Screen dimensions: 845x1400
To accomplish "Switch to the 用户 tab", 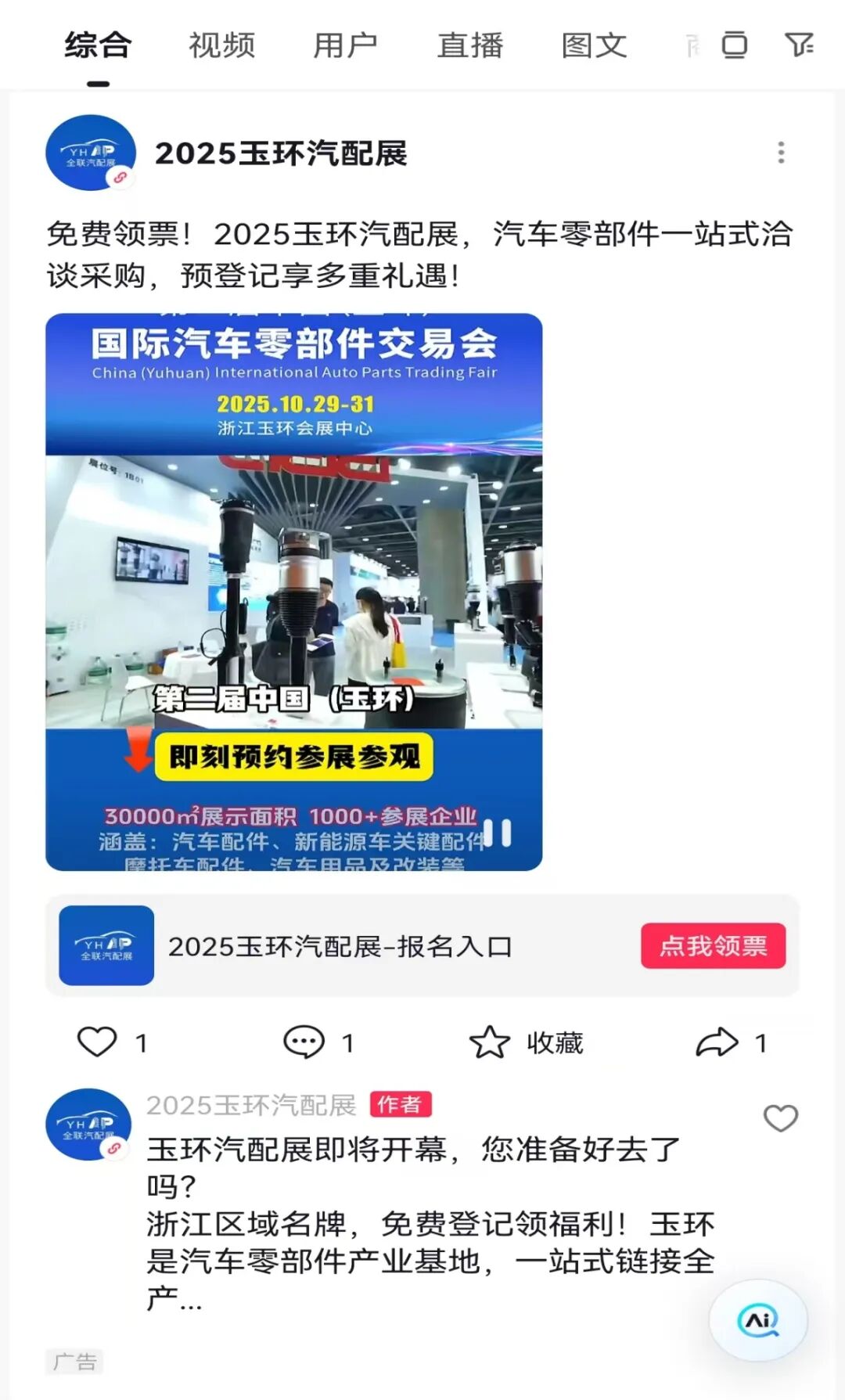I will (x=345, y=45).
